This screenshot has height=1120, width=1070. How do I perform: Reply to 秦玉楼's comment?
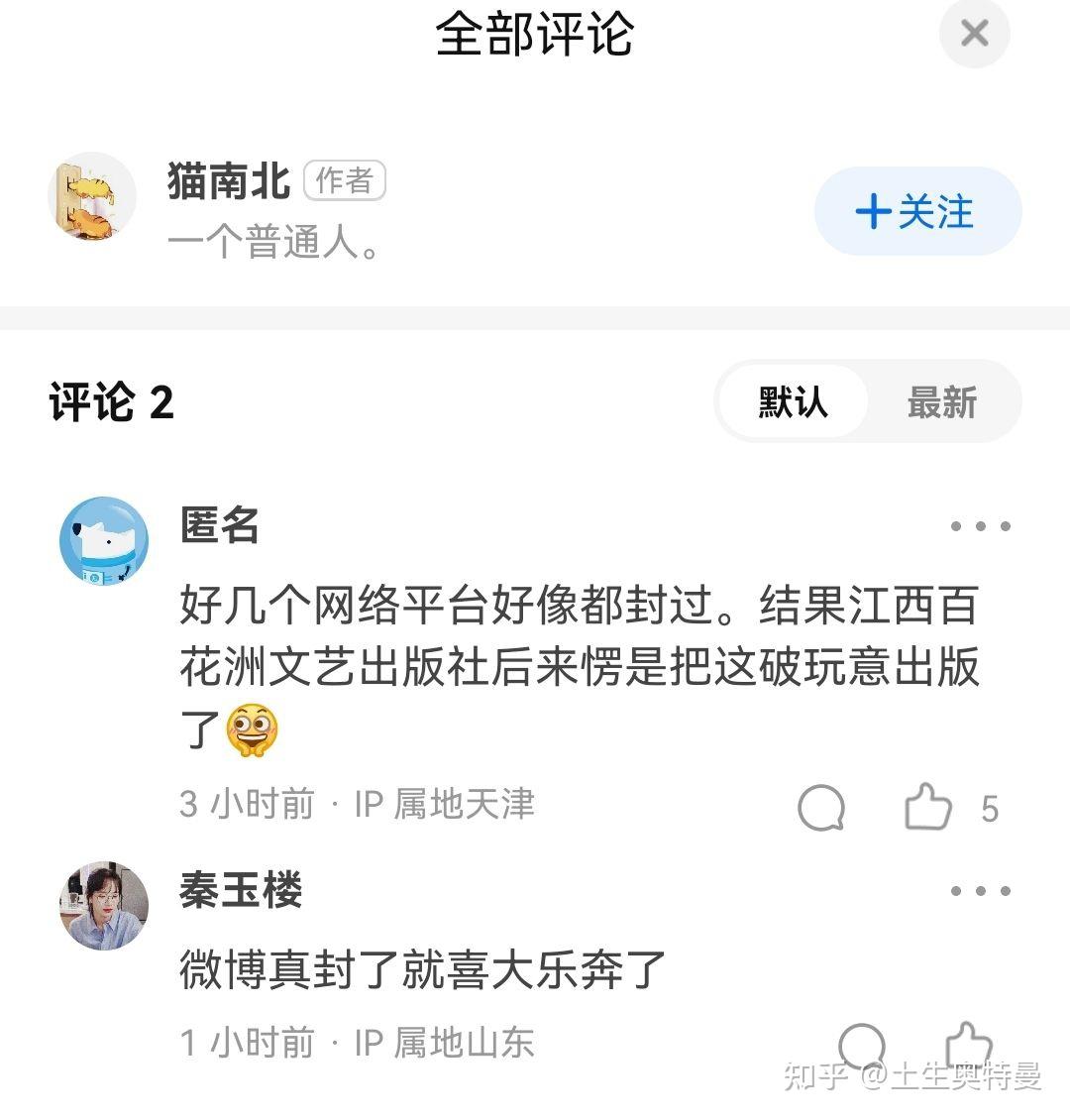click(862, 1045)
